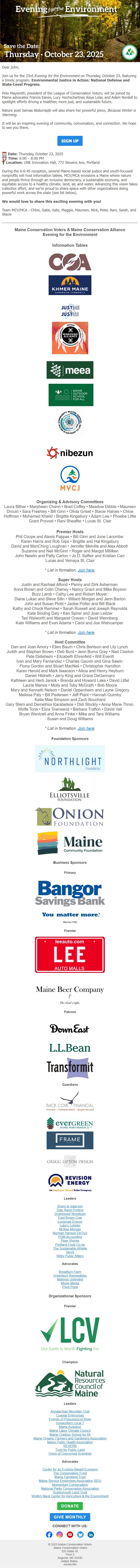Viewport: 140px width, 1568px height.
Task: Open the Brann & Isaacson link
Action: coord(70,1206)
